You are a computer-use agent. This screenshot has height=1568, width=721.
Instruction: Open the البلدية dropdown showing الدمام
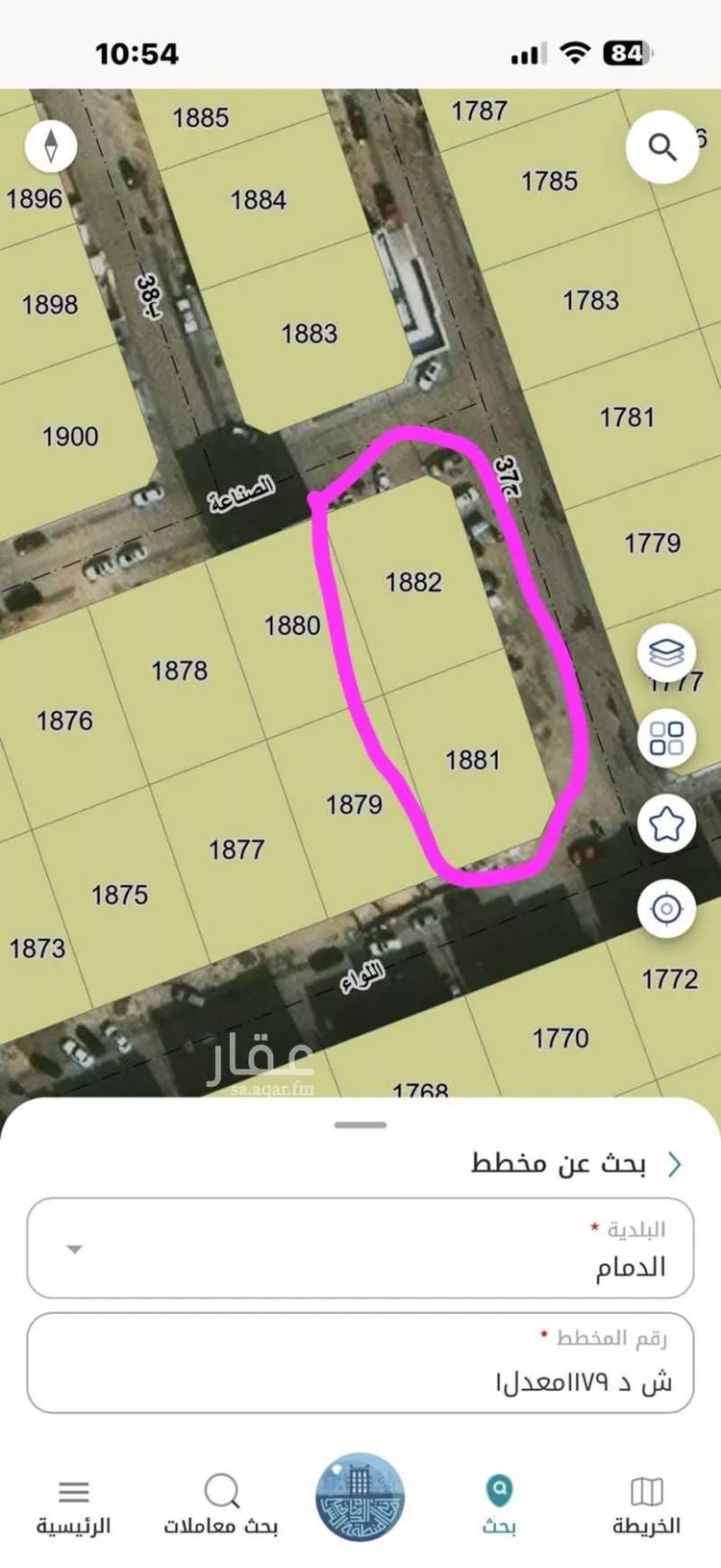360,1248
